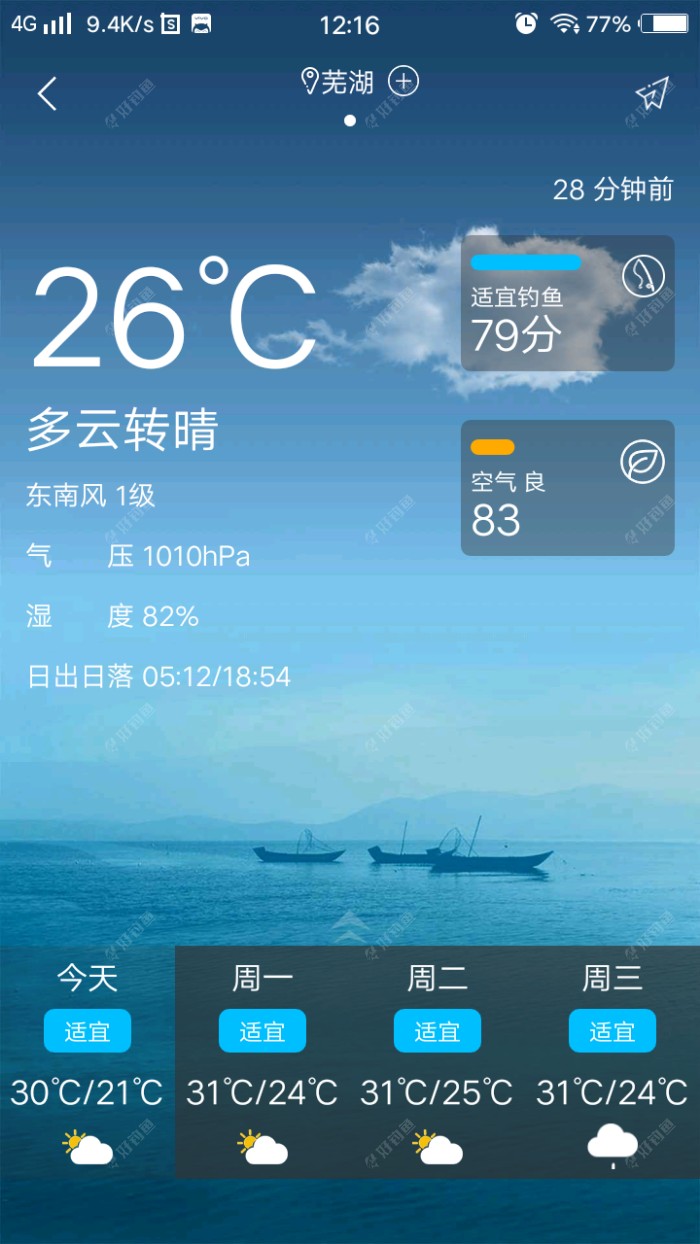The image size is (700, 1244).
Task: Go back using the arrow
Action: tap(47, 94)
